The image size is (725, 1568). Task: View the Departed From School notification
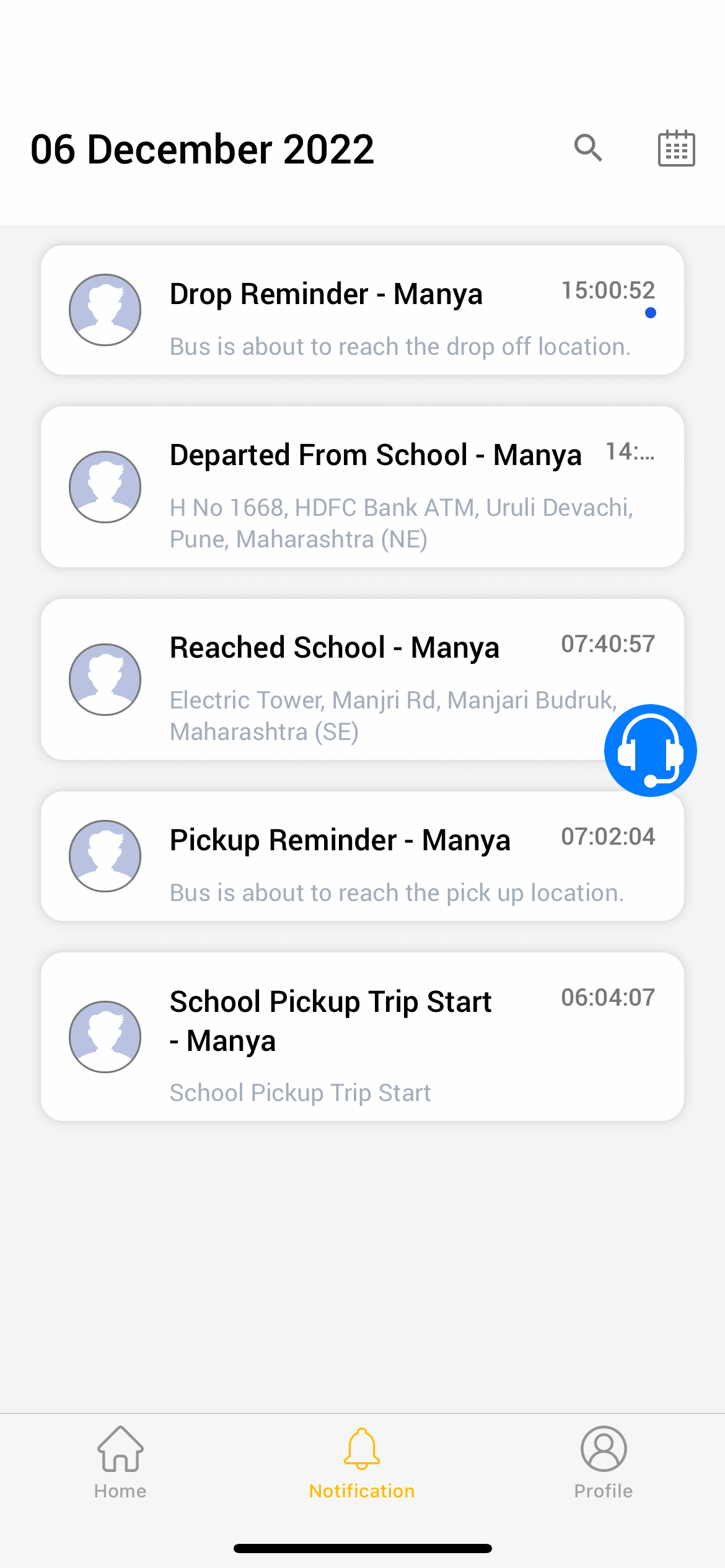362,487
